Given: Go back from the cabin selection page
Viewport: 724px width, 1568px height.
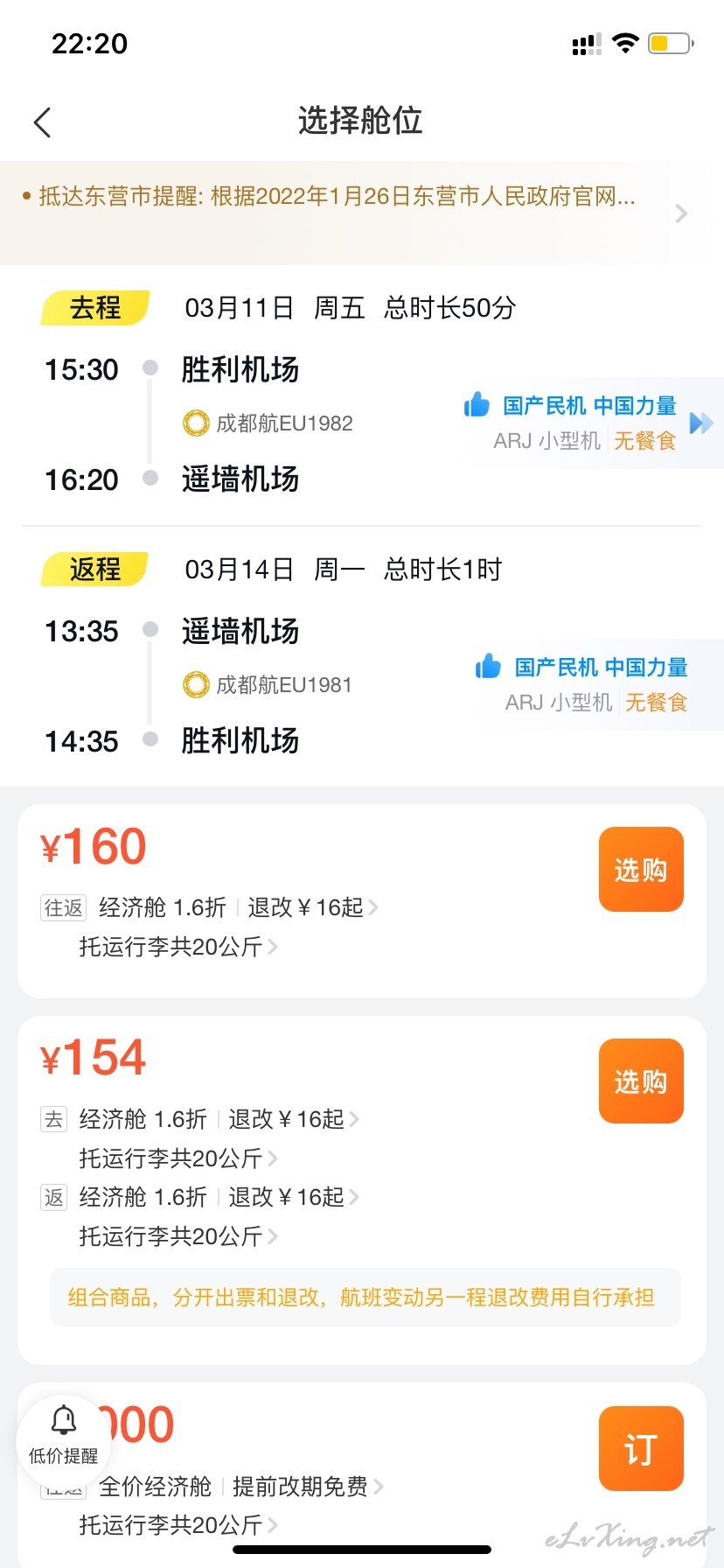Looking at the screenshot, I should pos(43,122).
